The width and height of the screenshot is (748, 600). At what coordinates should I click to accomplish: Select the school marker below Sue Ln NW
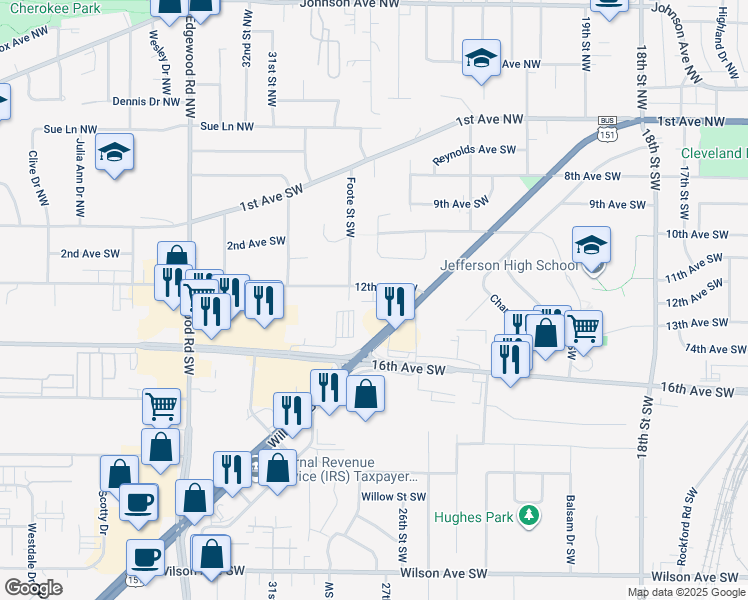[x=115, y=153]
